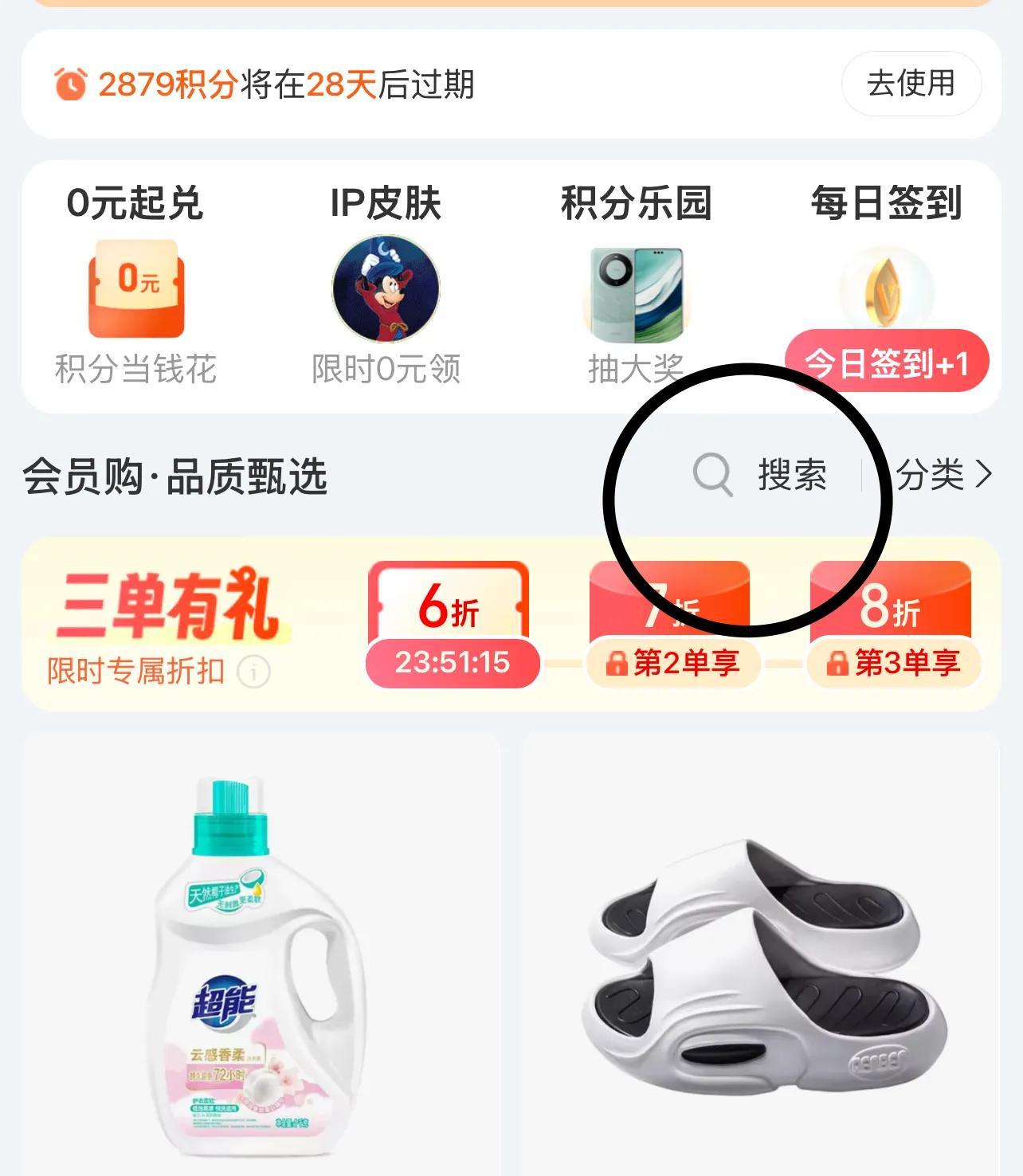This screenshot has width=1023, height=1176.
Task: Tap the info icon beside 限时专属折扣
Action: pos(254,672)
